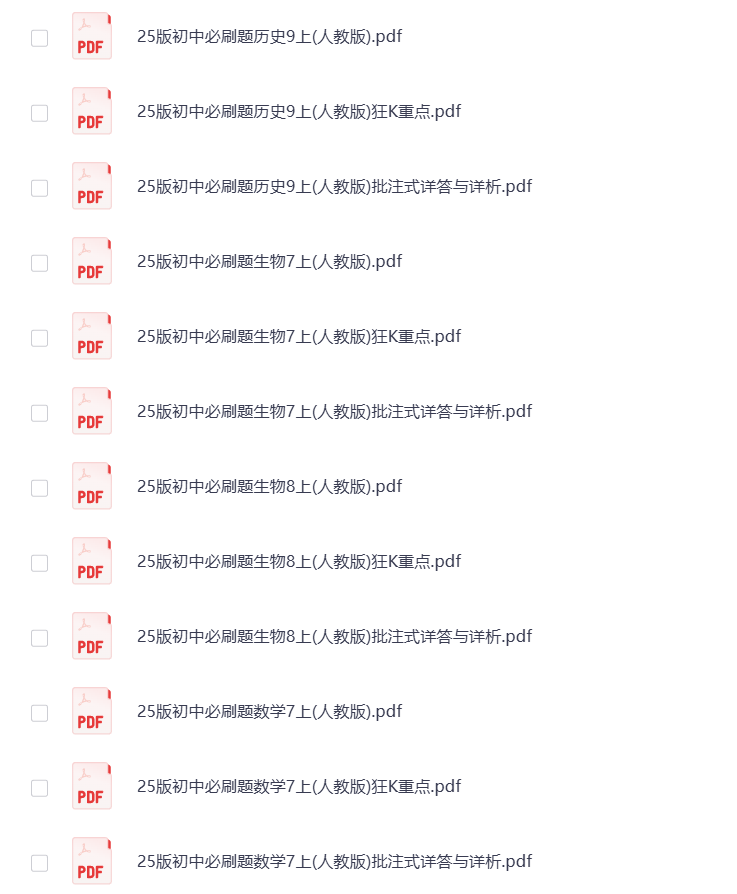Screen dimensions: 737x894
Task: Open 生物8上(人教版)批注式详答与详析.pdf
Action: 334,637
